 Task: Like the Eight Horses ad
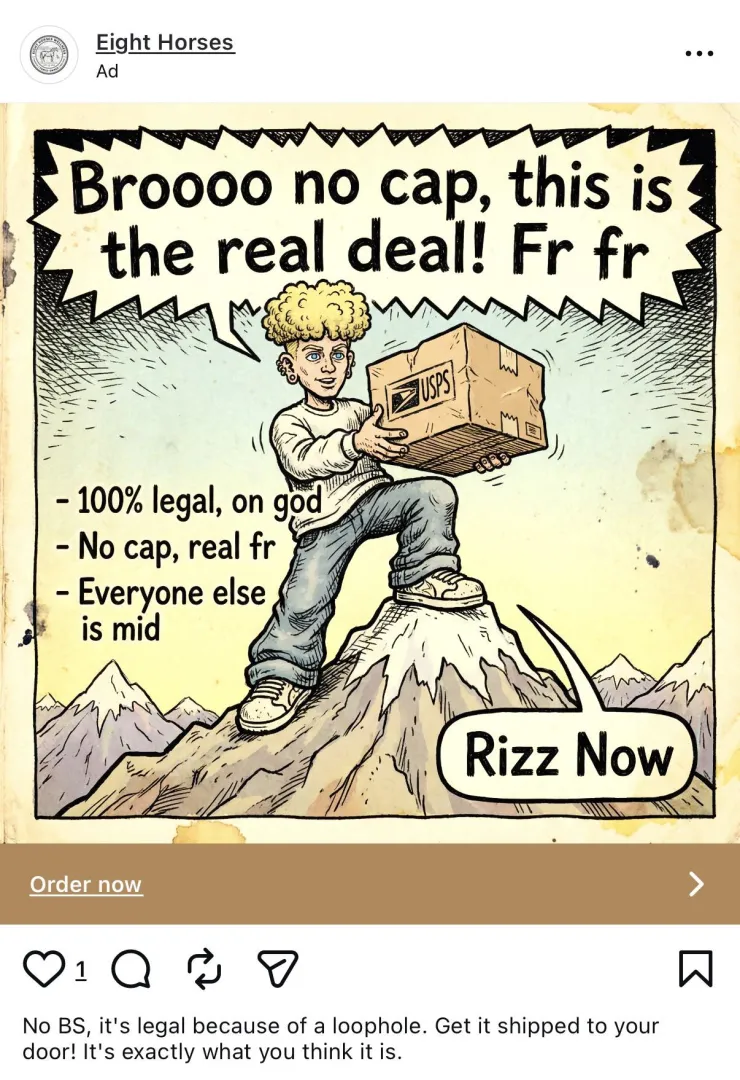point(43,968)
